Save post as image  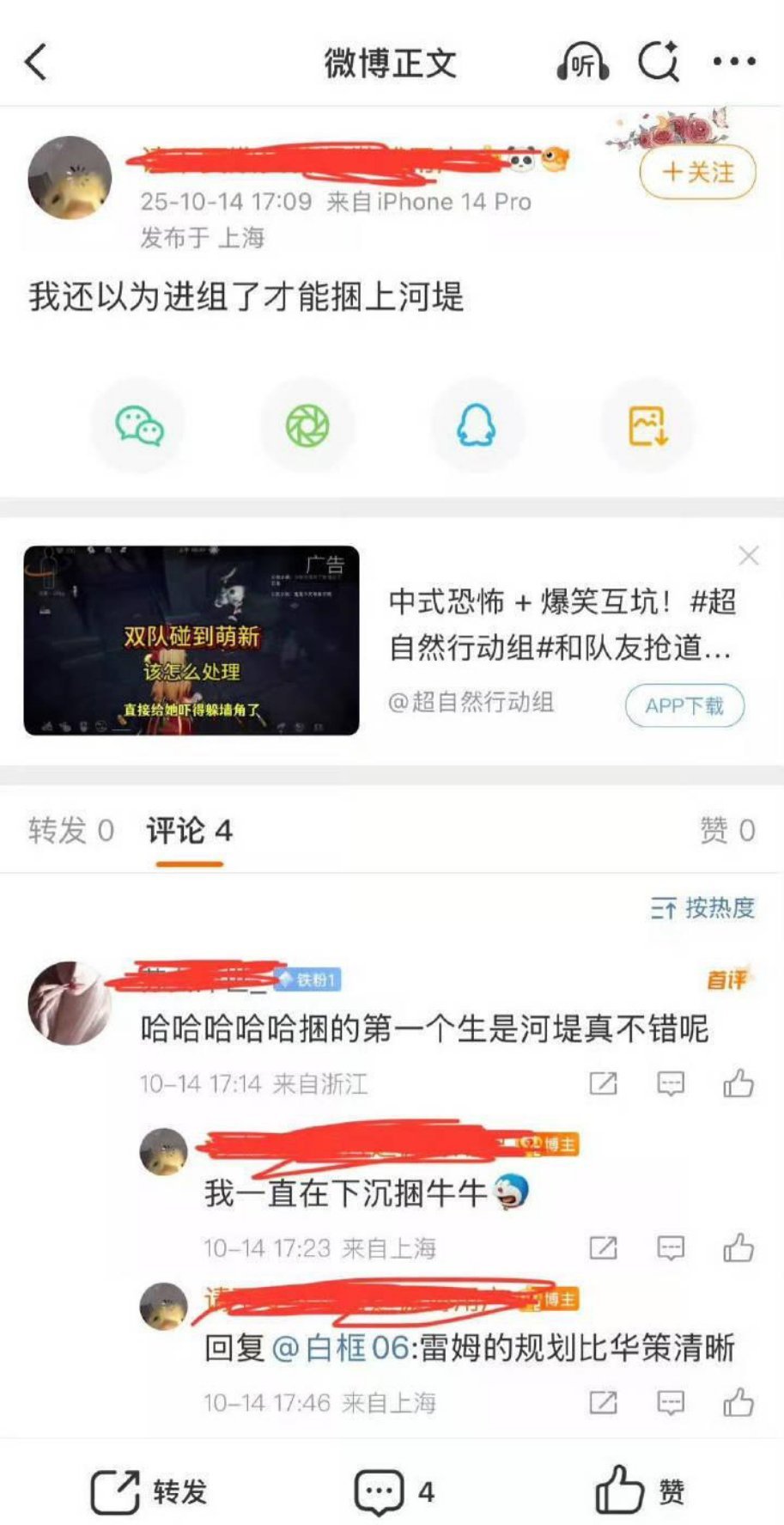pos(646,426)
